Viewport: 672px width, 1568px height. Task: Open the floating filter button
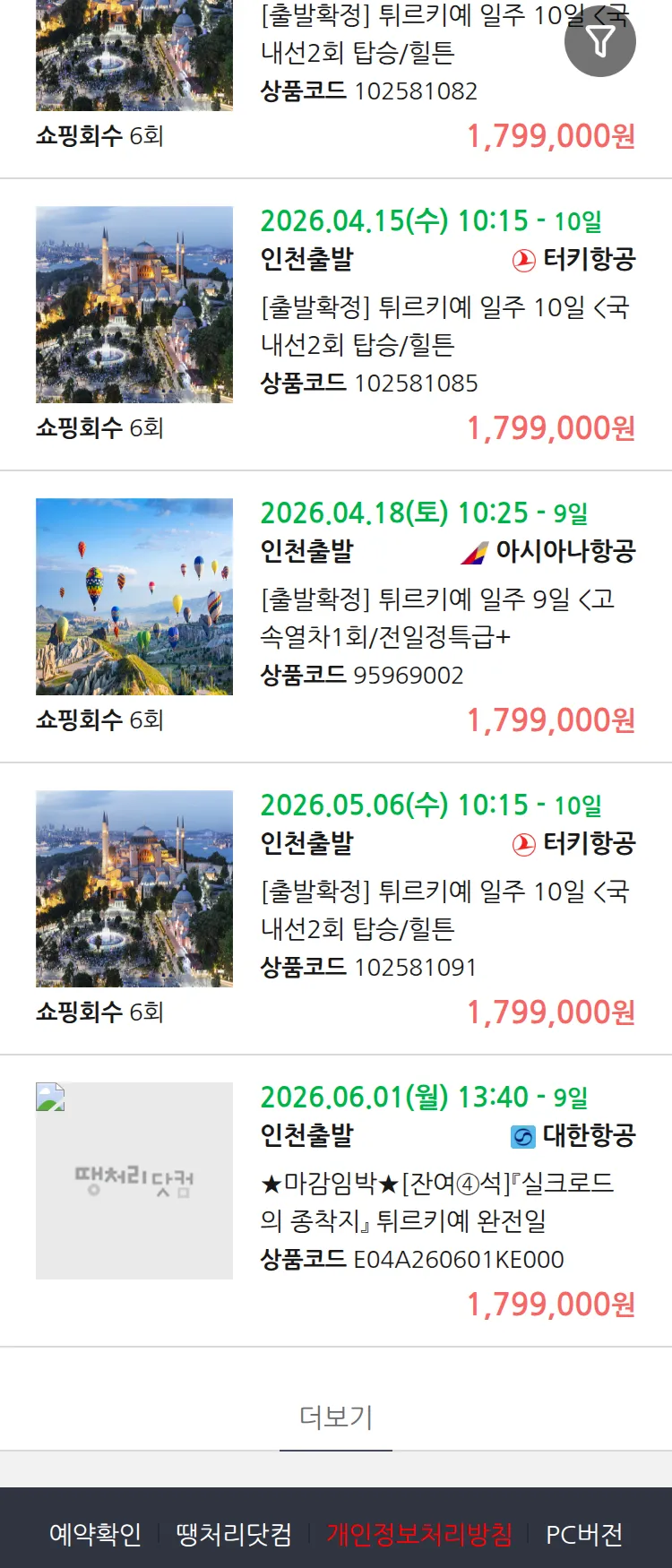(599, 41)
